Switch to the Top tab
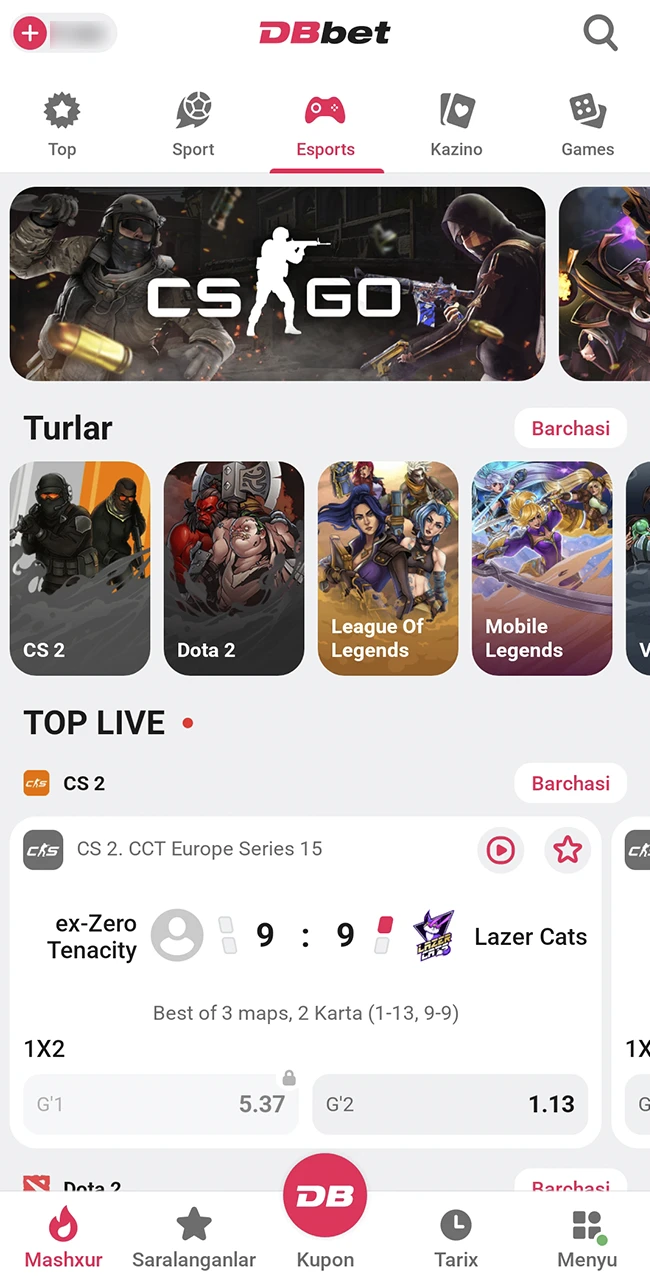The image size is (650, 1280). pos(62,125)
